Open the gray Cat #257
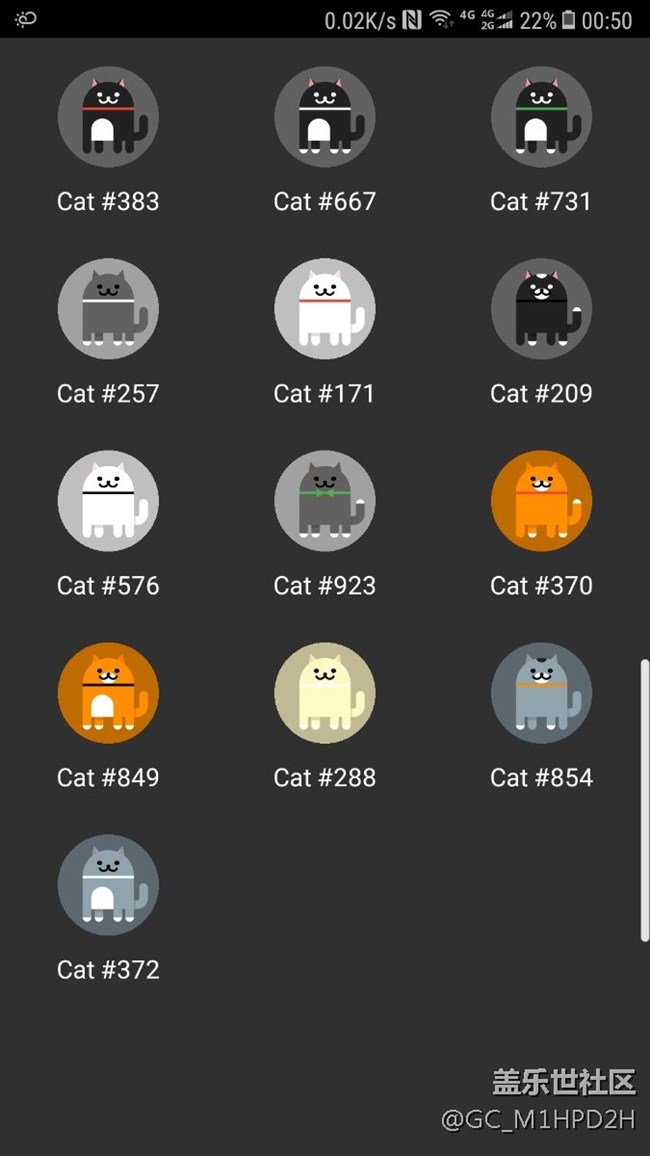 [x=108, y=309]
